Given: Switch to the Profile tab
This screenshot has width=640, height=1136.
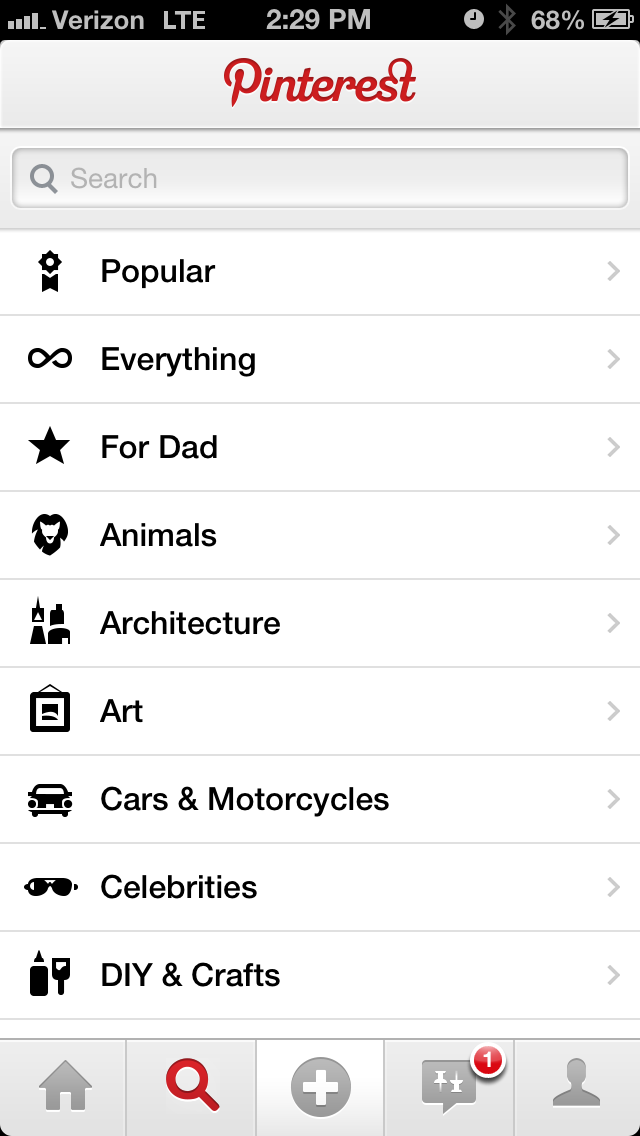Looking at the screenshot, I should (x=577, y=1088).
